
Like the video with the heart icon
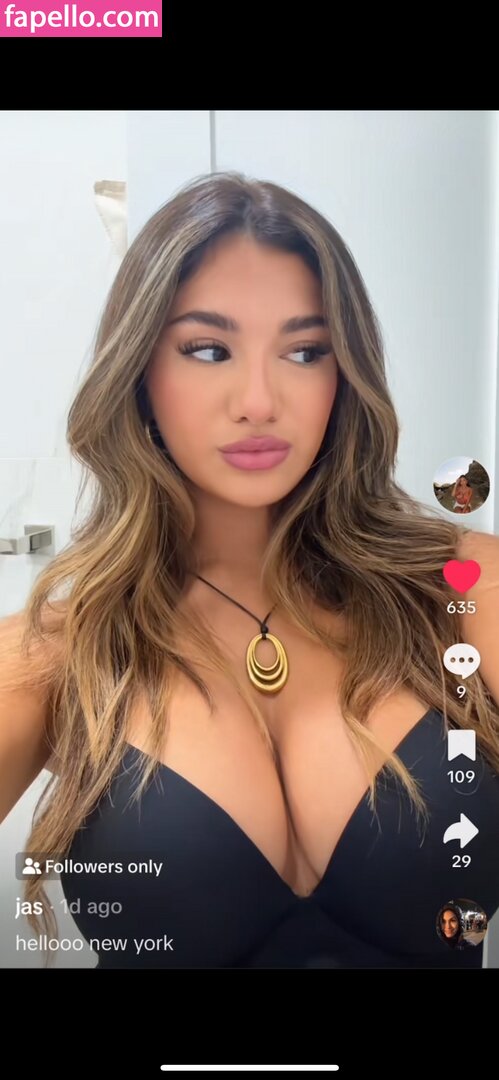coord(461,576)
